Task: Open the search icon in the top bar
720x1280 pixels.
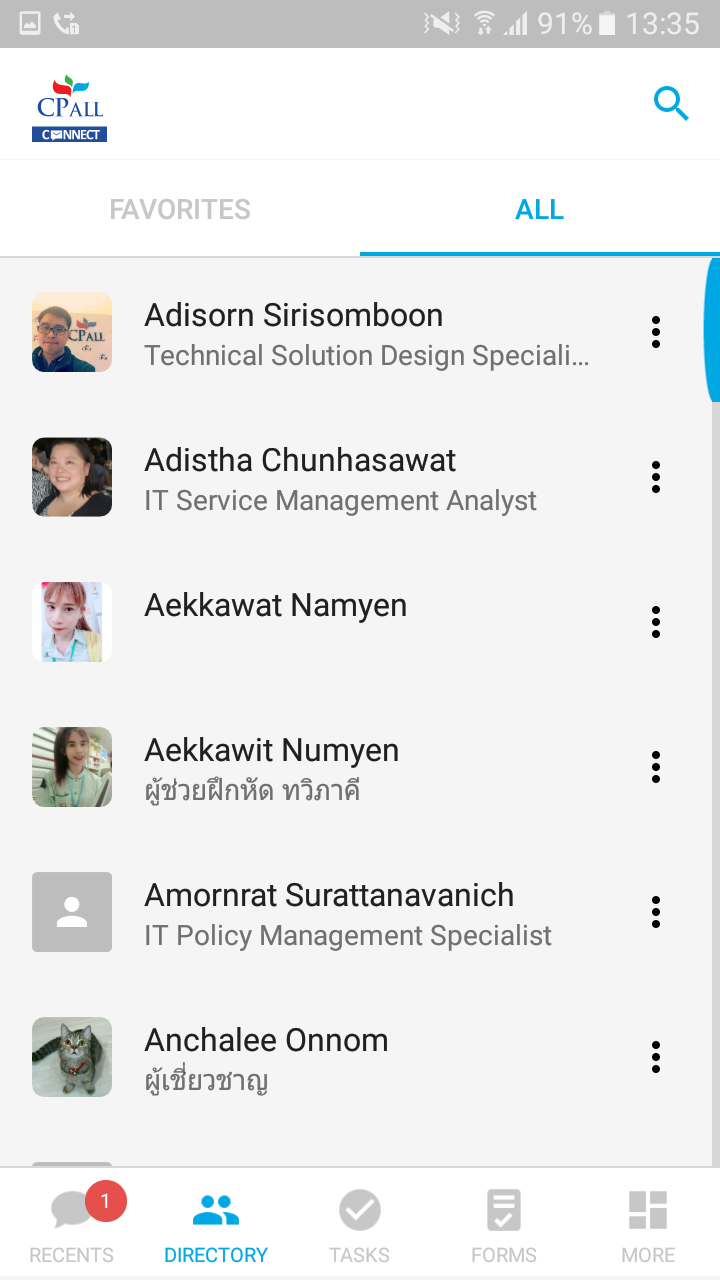Action: 671,103
